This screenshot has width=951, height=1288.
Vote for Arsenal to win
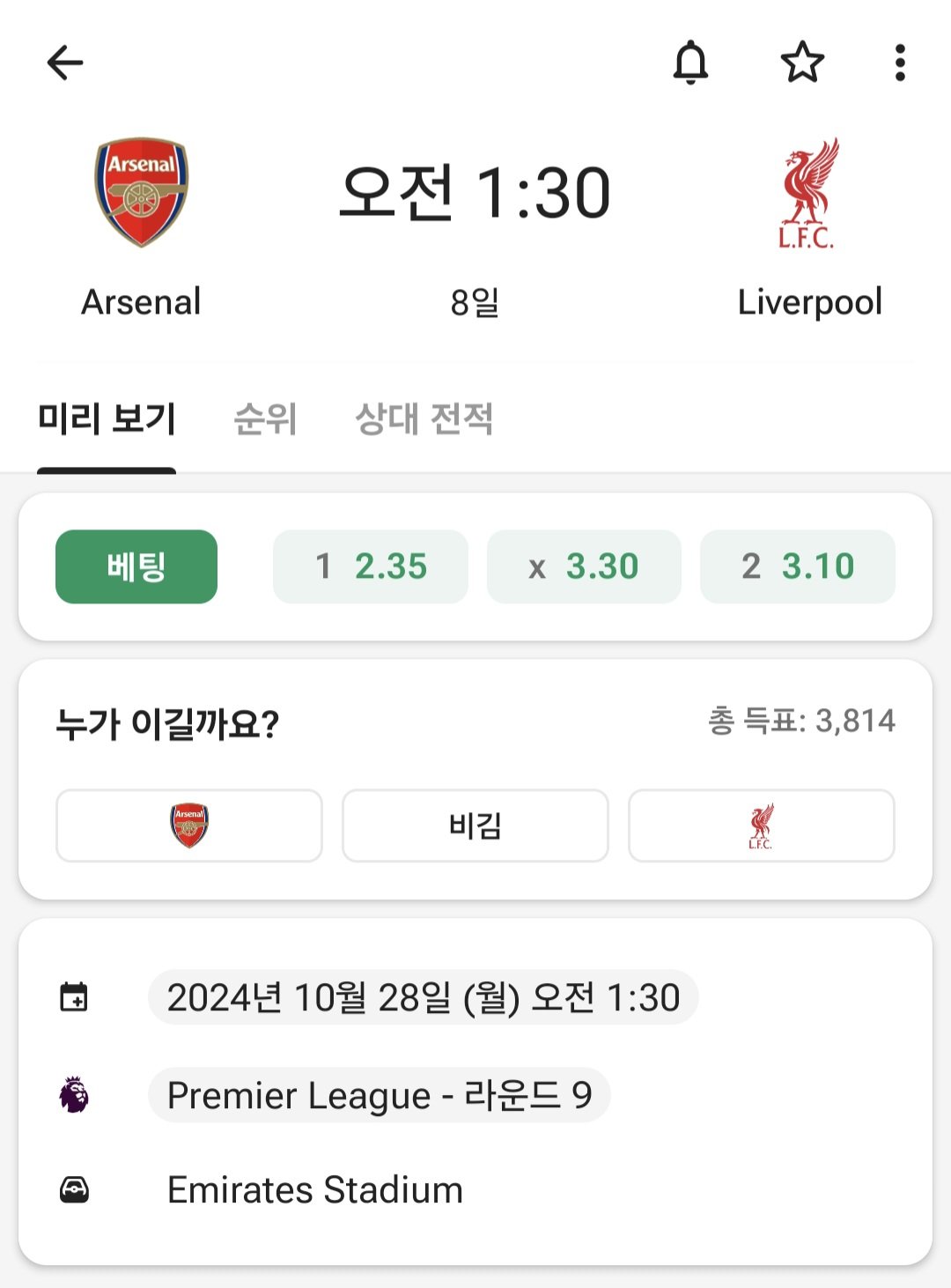click(x=189, y=825)
